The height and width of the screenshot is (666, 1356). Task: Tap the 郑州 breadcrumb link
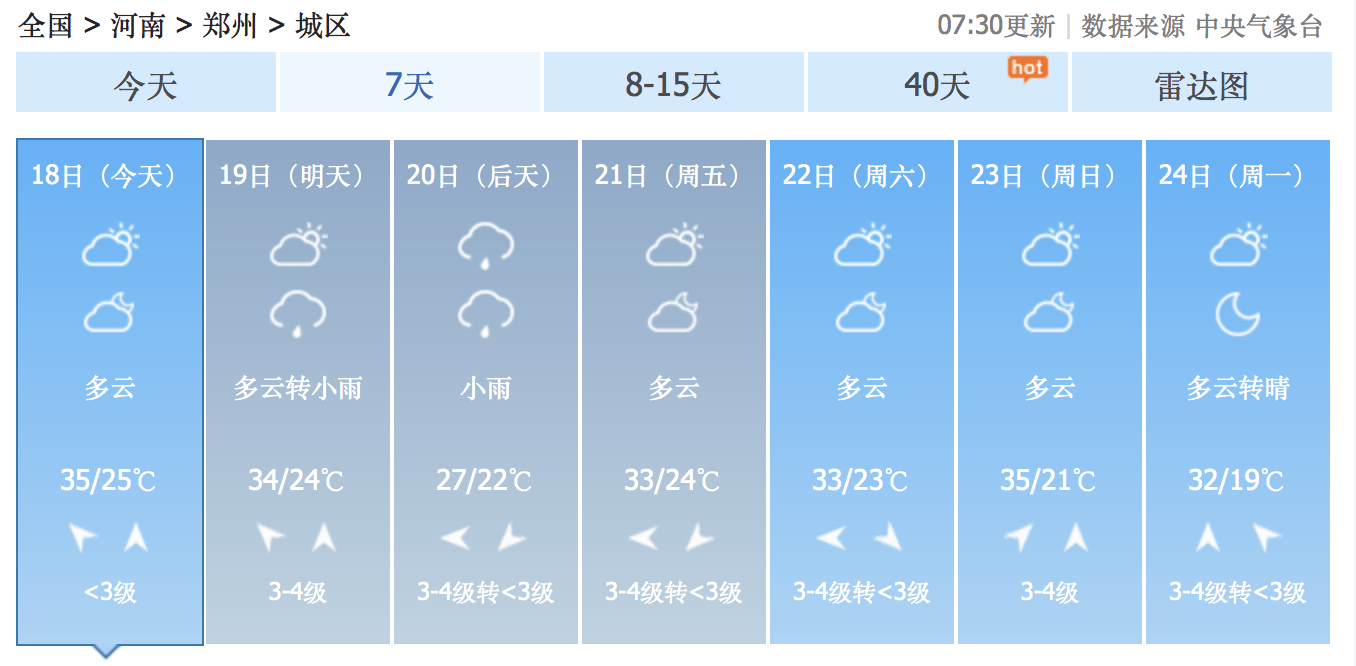coord(230,25)
